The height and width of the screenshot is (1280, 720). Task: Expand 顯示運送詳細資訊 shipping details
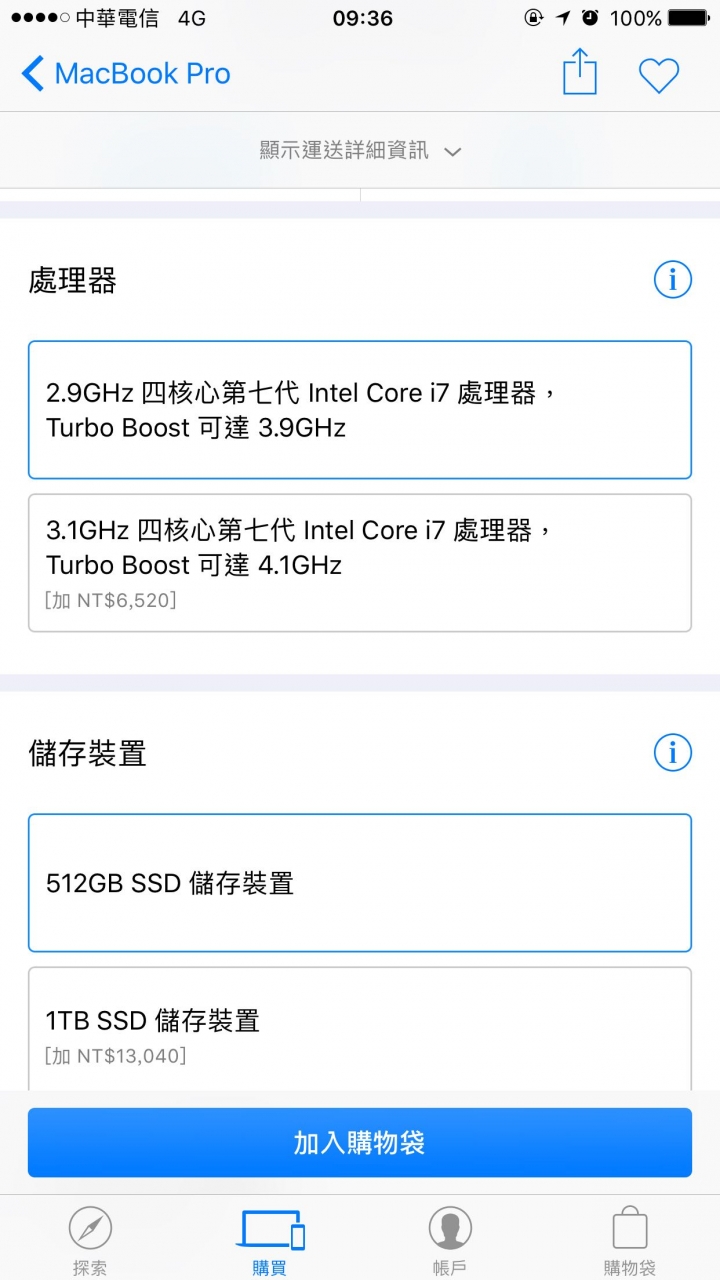[x=360, y=151]
